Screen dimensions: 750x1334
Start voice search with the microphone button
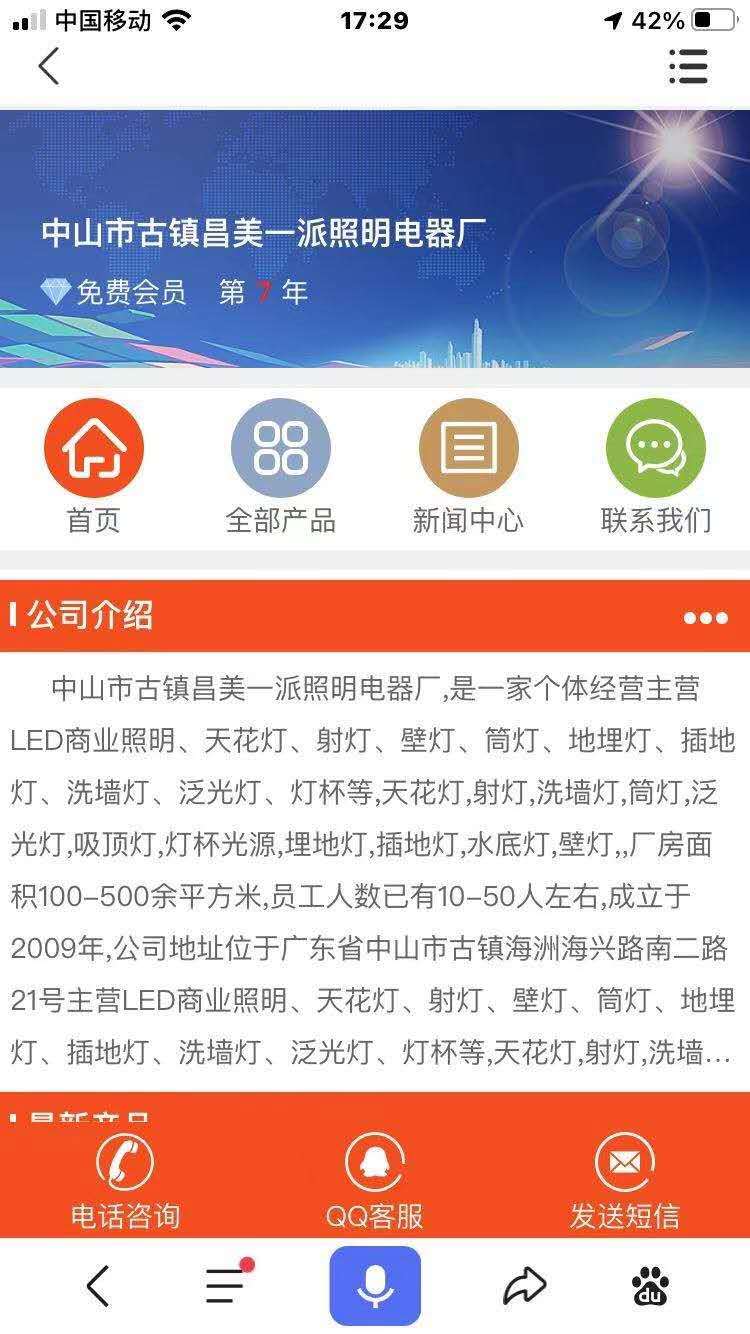point(375,1286)
